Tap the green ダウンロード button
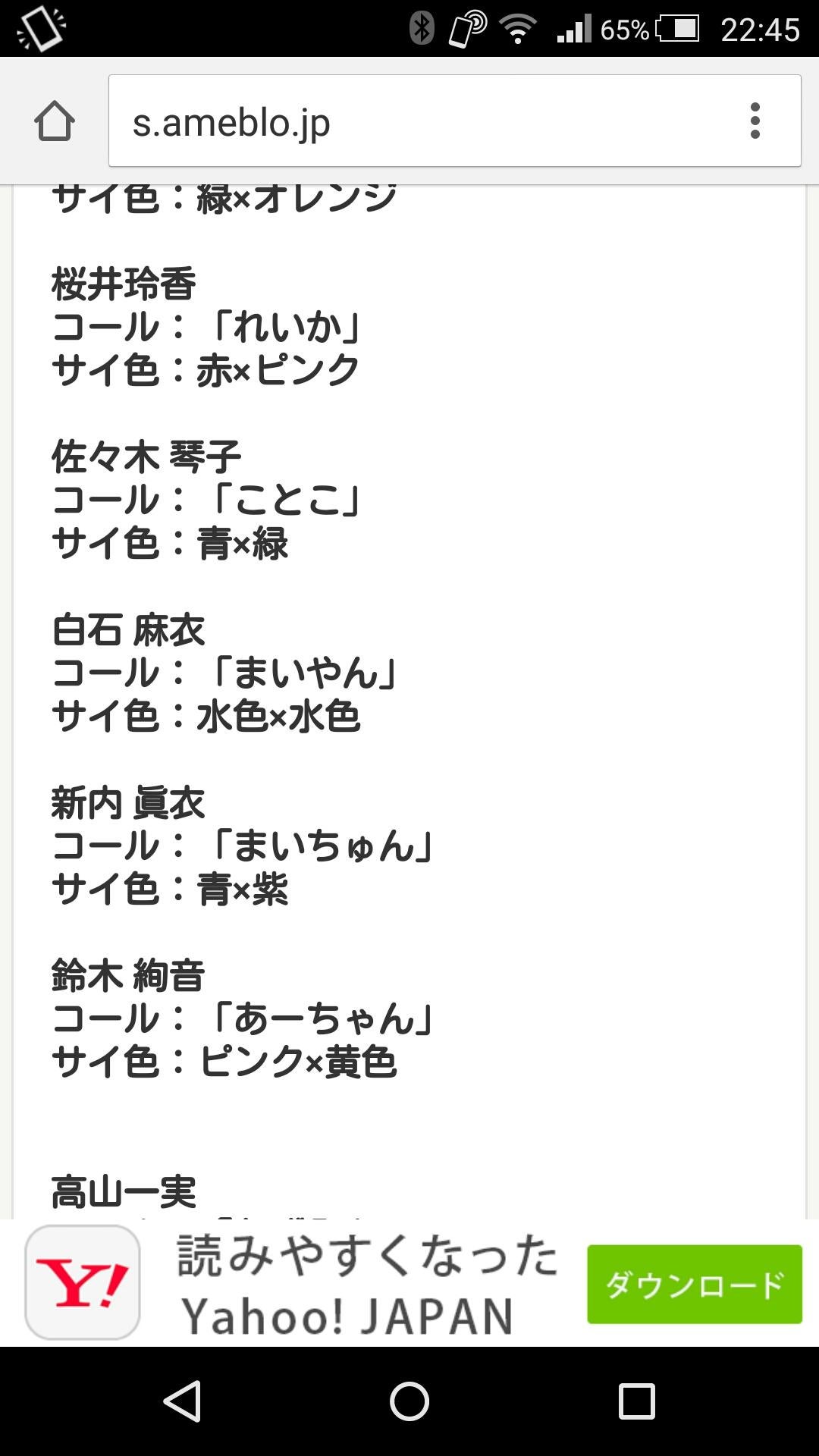 tap(694, 1284)
